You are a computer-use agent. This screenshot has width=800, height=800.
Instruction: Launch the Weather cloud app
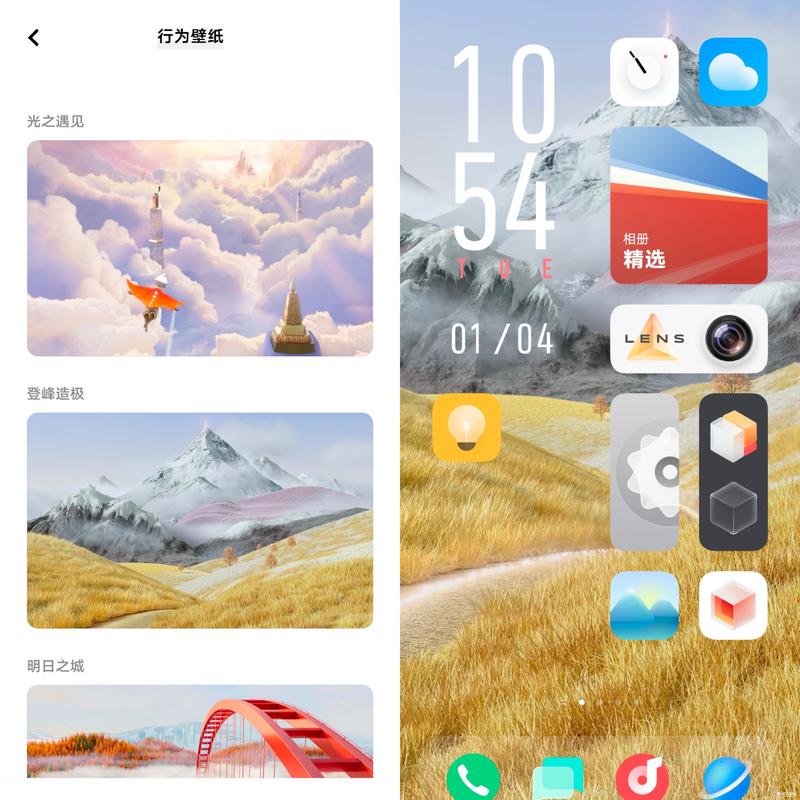tap(733, 72)
